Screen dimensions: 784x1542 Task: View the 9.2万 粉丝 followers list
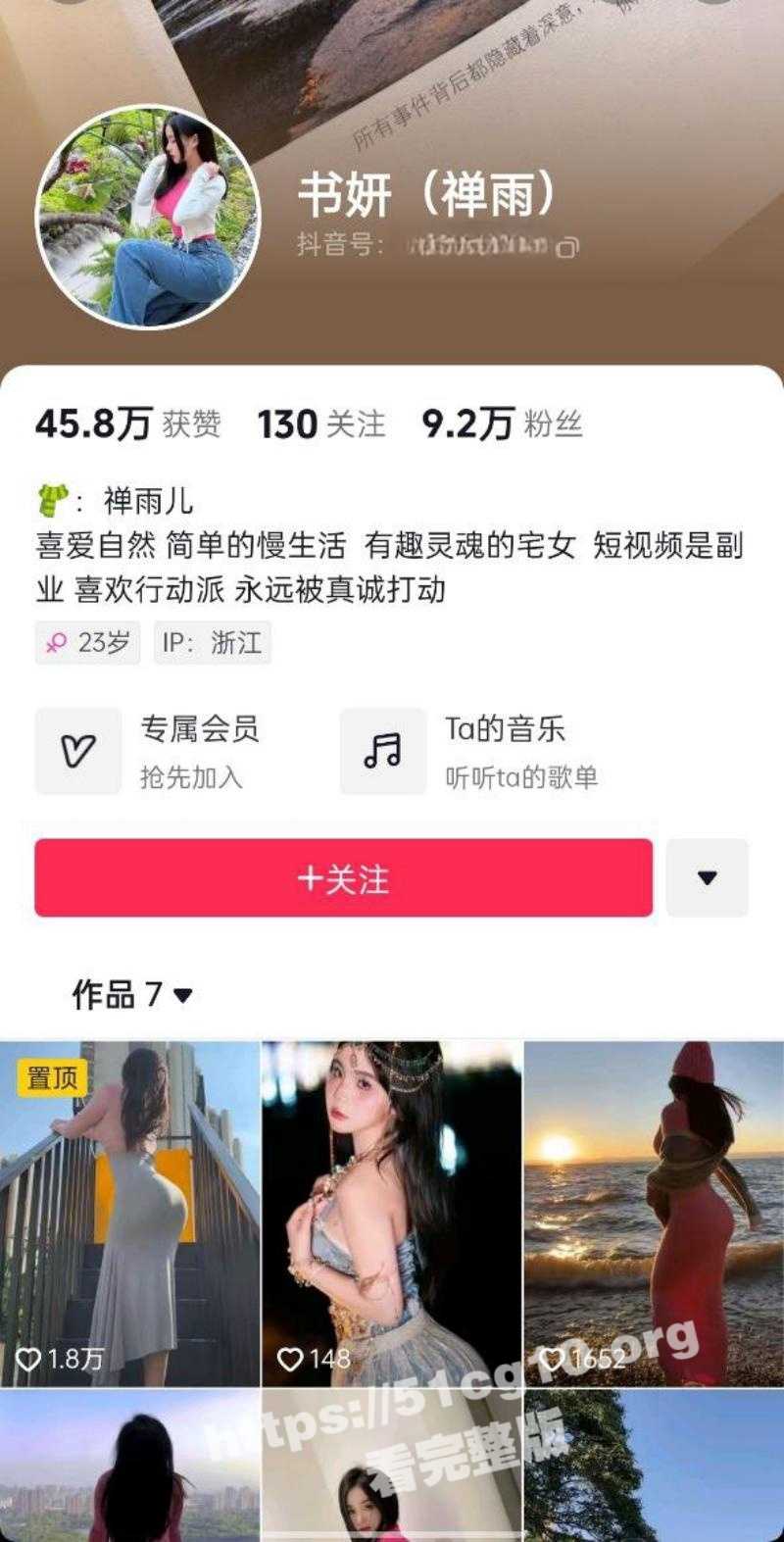(x=502, y=424)
